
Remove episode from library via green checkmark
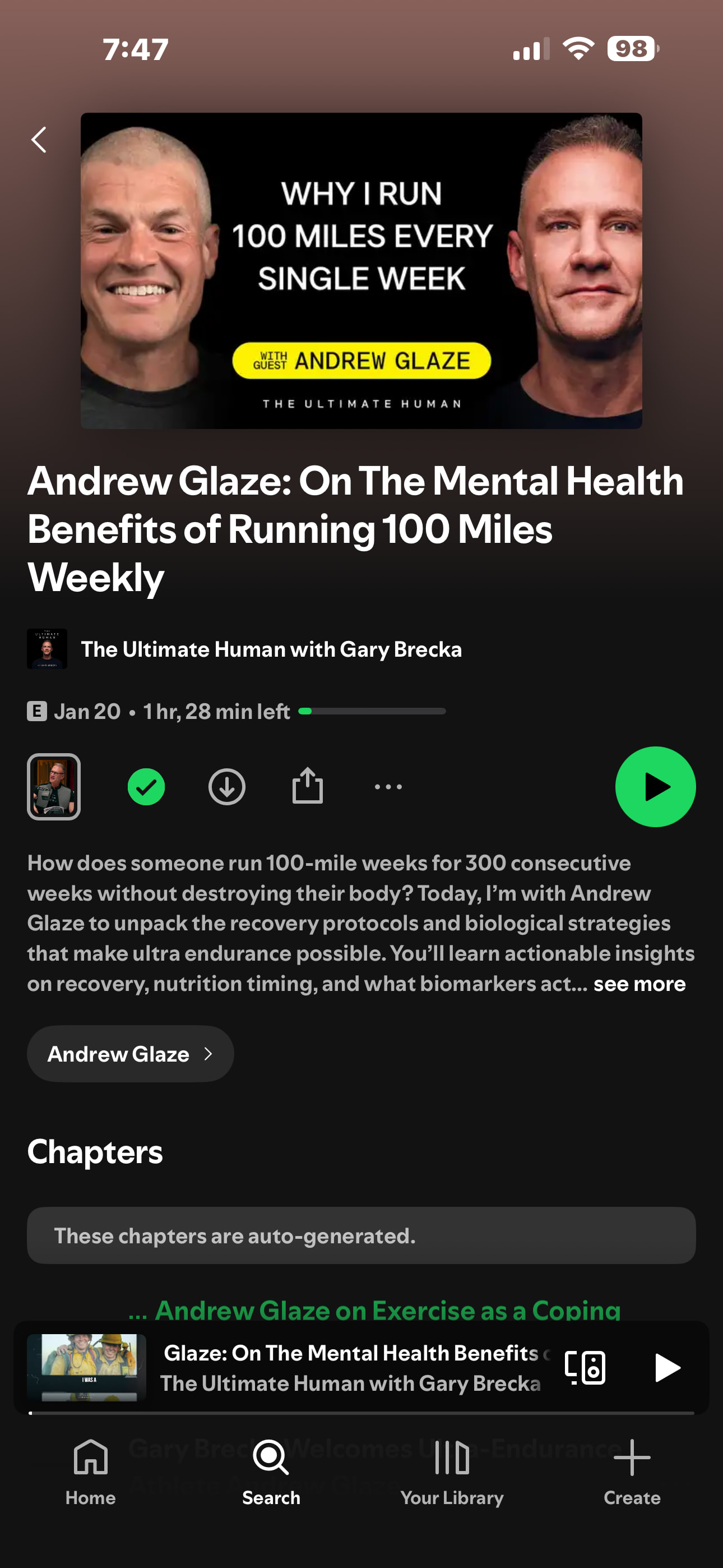click(146, 786)
